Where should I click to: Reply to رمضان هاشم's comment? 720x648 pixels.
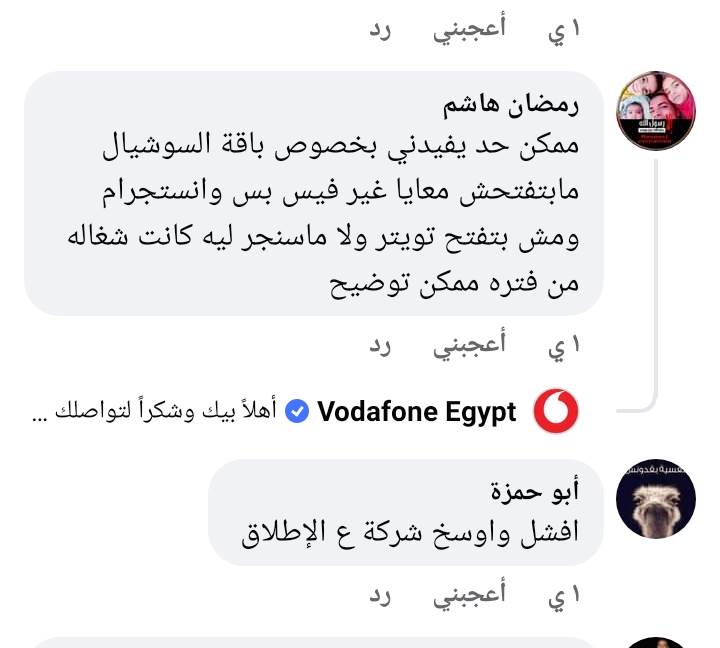pyautogui.click(x=380, y=345)
